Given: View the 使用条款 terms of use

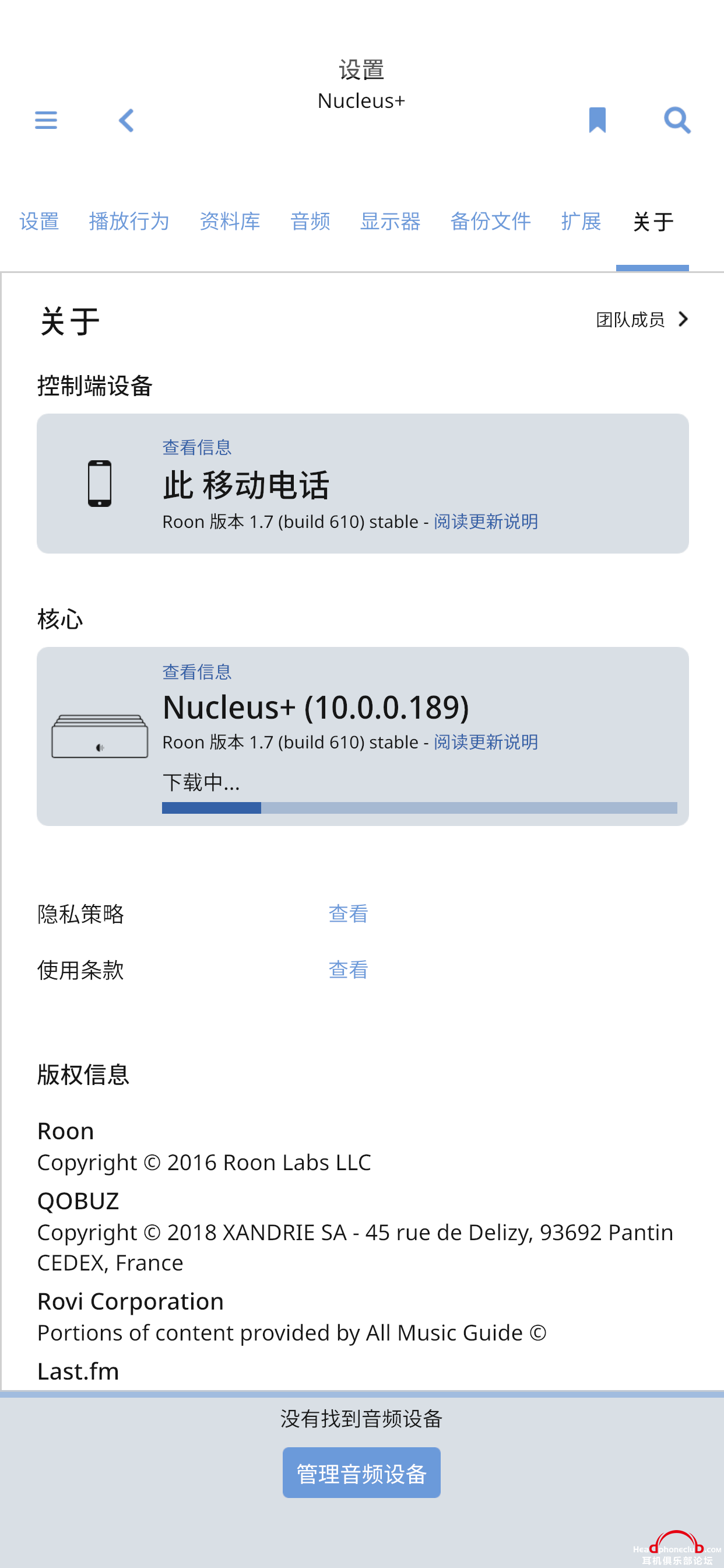Looking at the screenshot, I should pyautogui.click(x=349, y=970).
